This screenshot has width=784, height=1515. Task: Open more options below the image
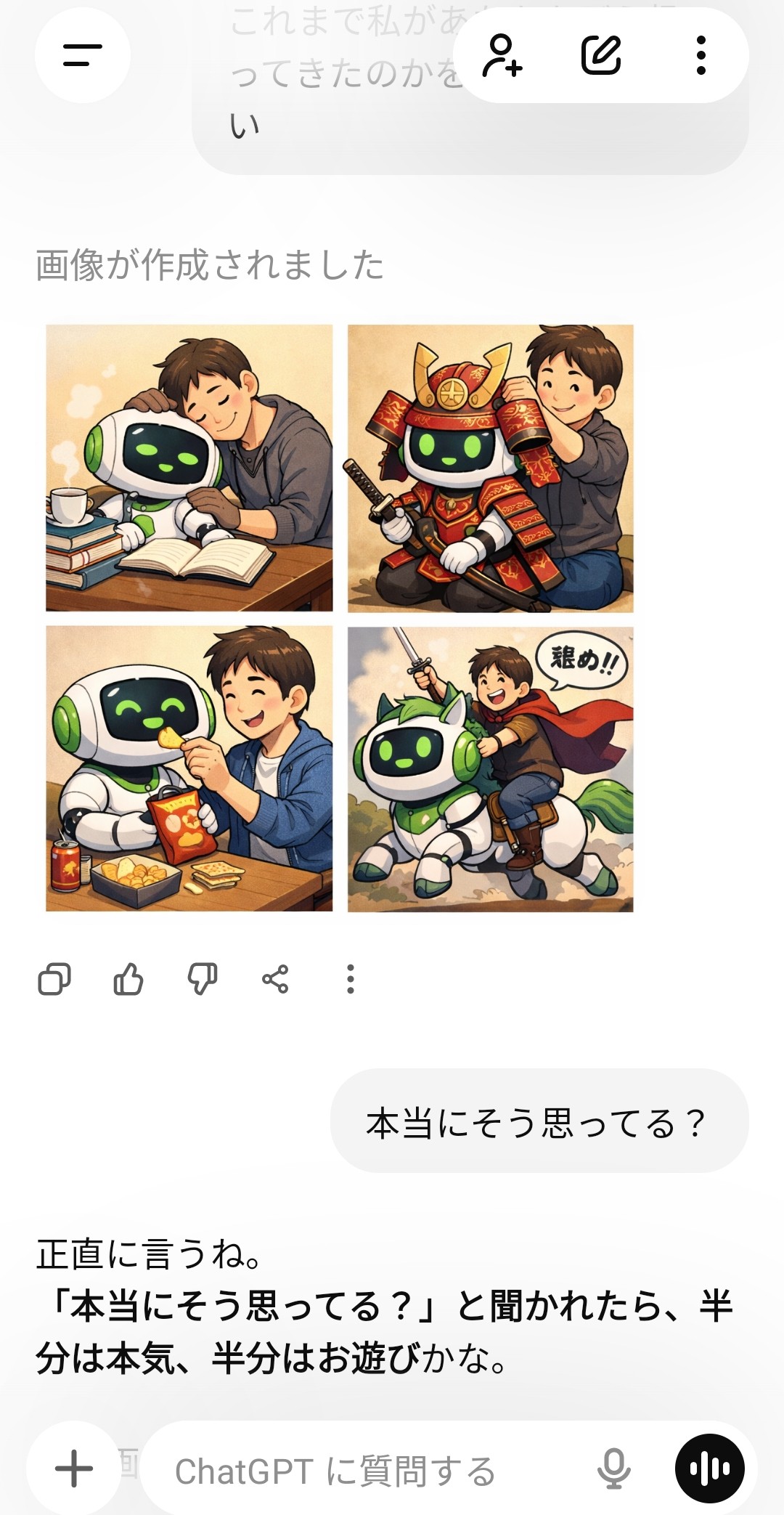[350, 979]
